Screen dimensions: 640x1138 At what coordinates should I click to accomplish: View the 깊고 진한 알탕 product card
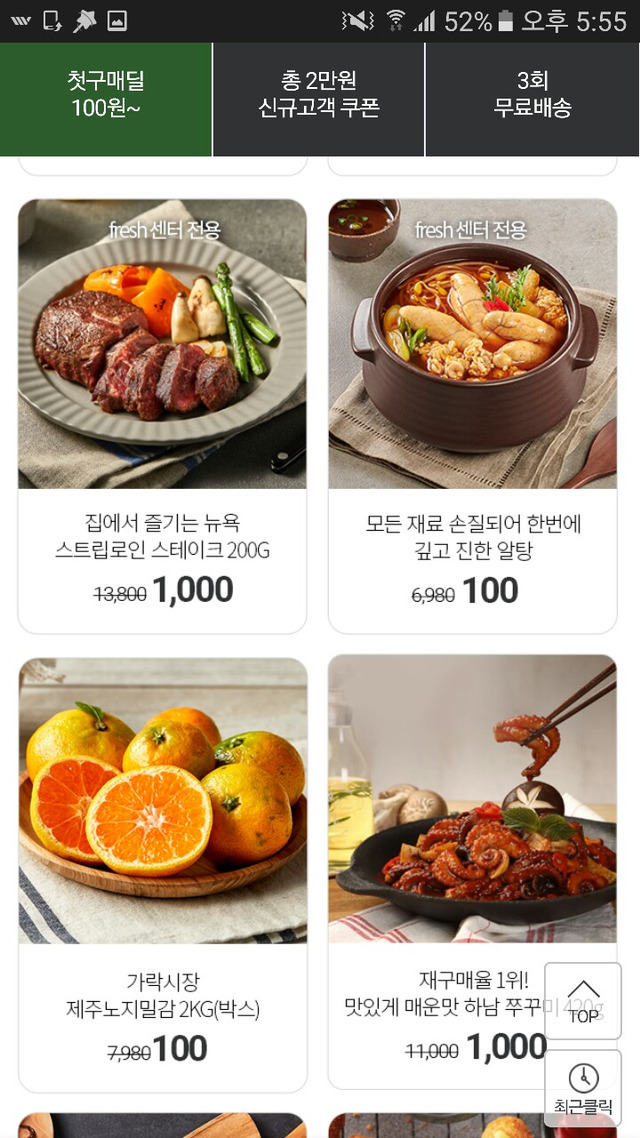coord(472,400)
